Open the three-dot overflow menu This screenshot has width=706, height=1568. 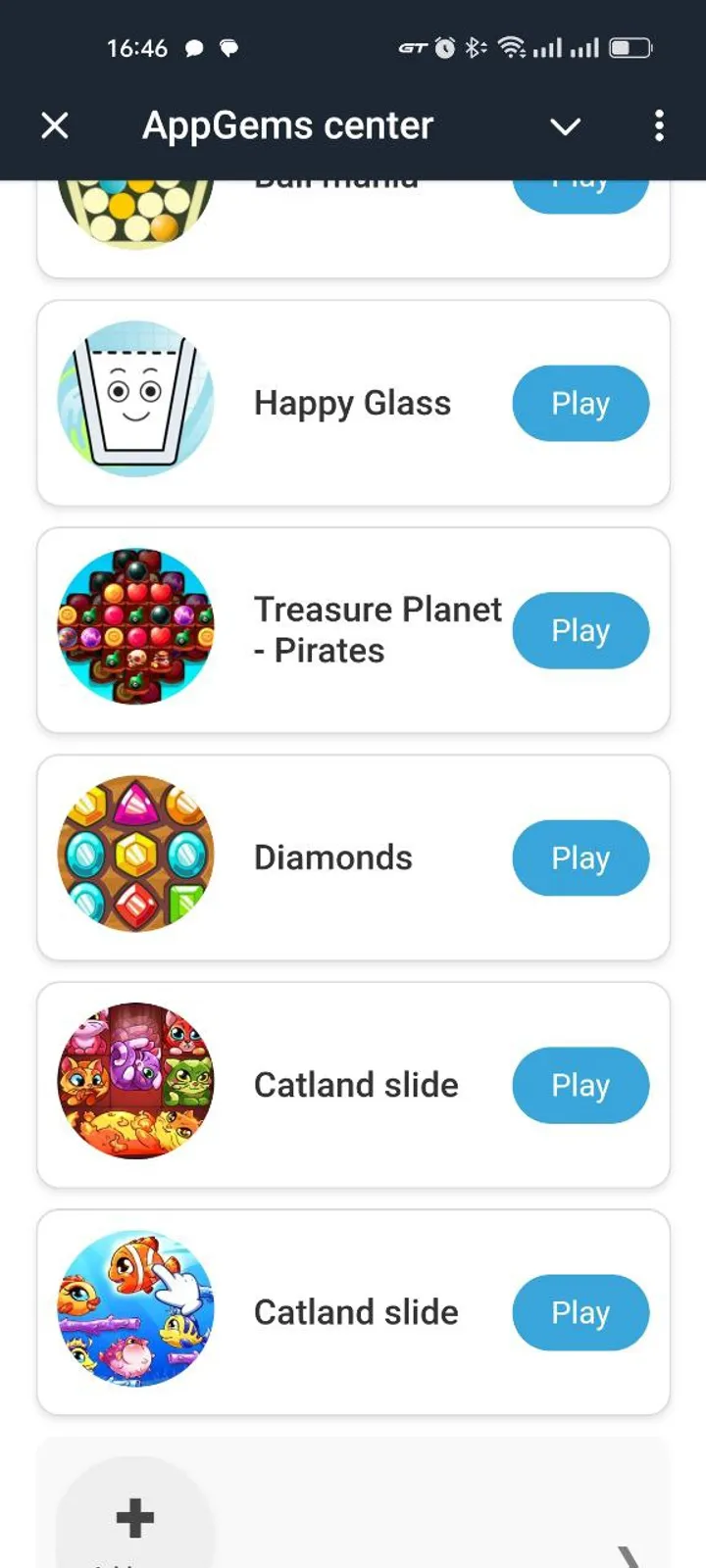(659, 125)
